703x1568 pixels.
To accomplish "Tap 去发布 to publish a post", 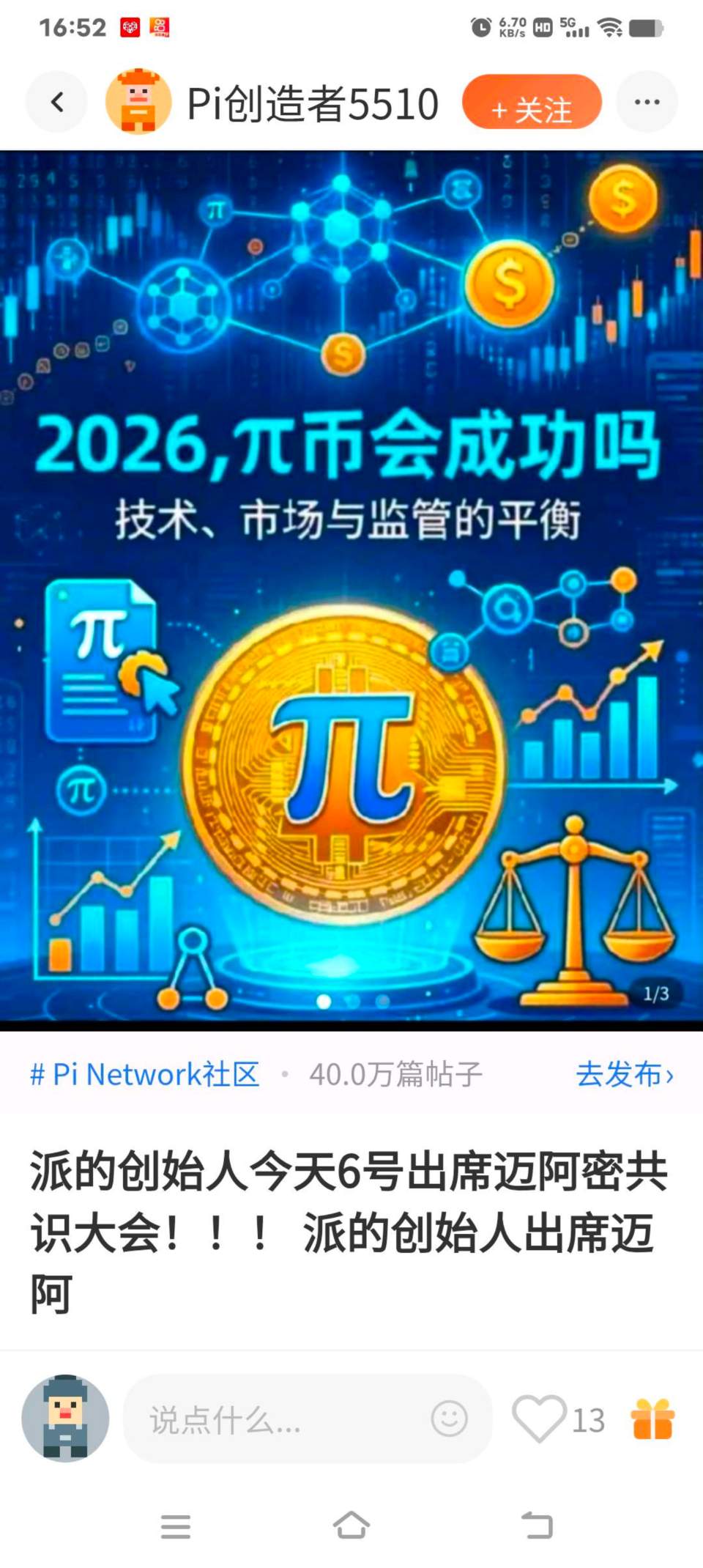I will [x=625, y=1074].
